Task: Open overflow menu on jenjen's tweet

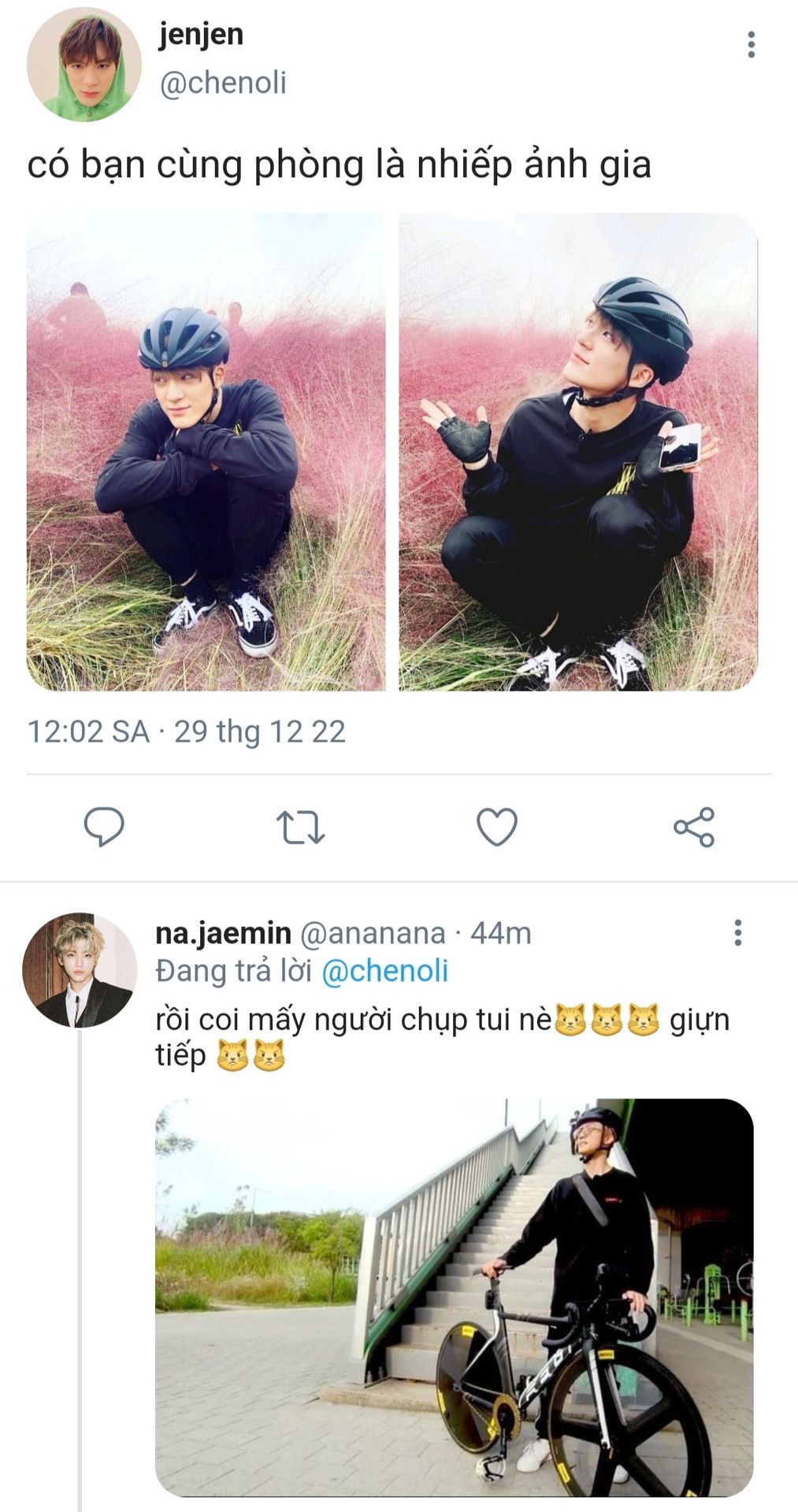Action: 751,45
